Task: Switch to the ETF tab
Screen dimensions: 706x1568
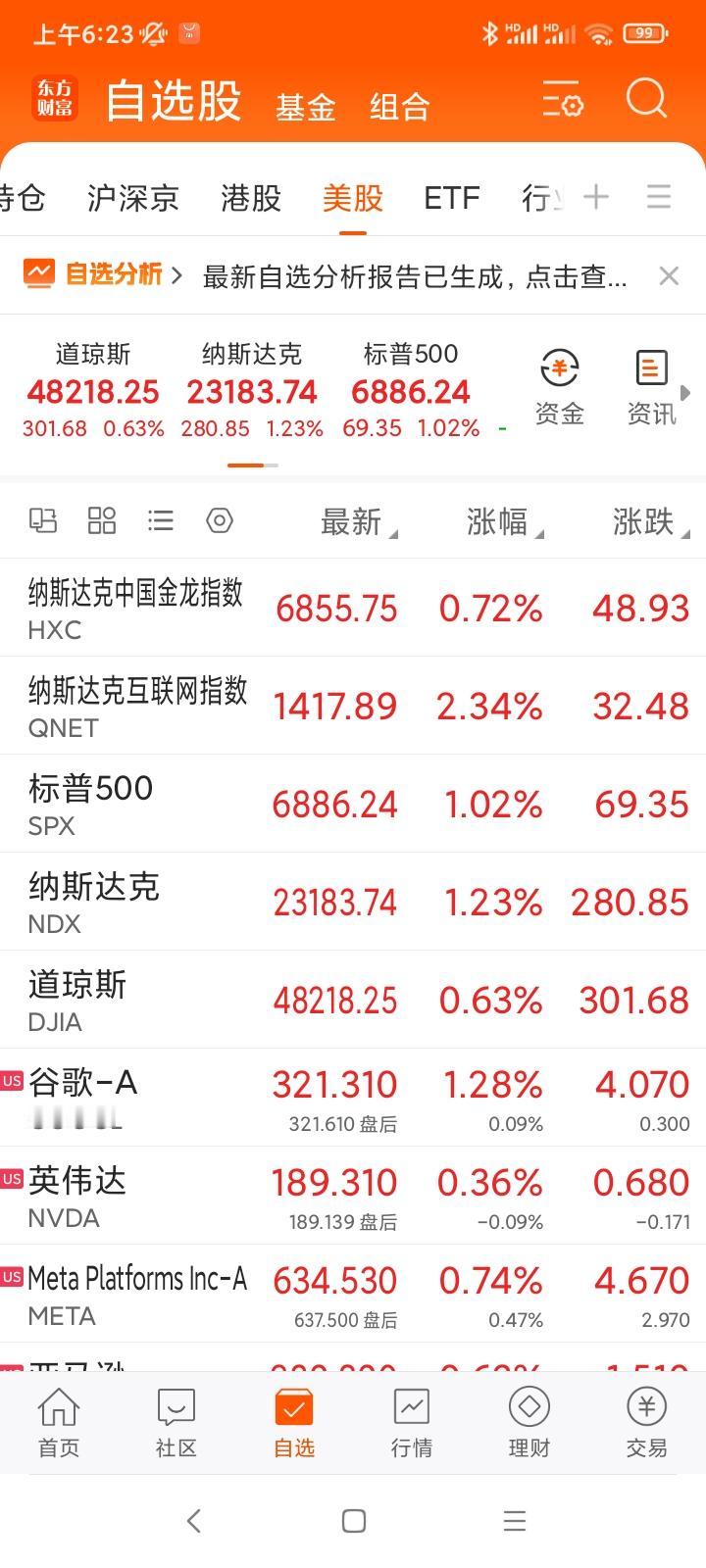Action: pos(451,198)
